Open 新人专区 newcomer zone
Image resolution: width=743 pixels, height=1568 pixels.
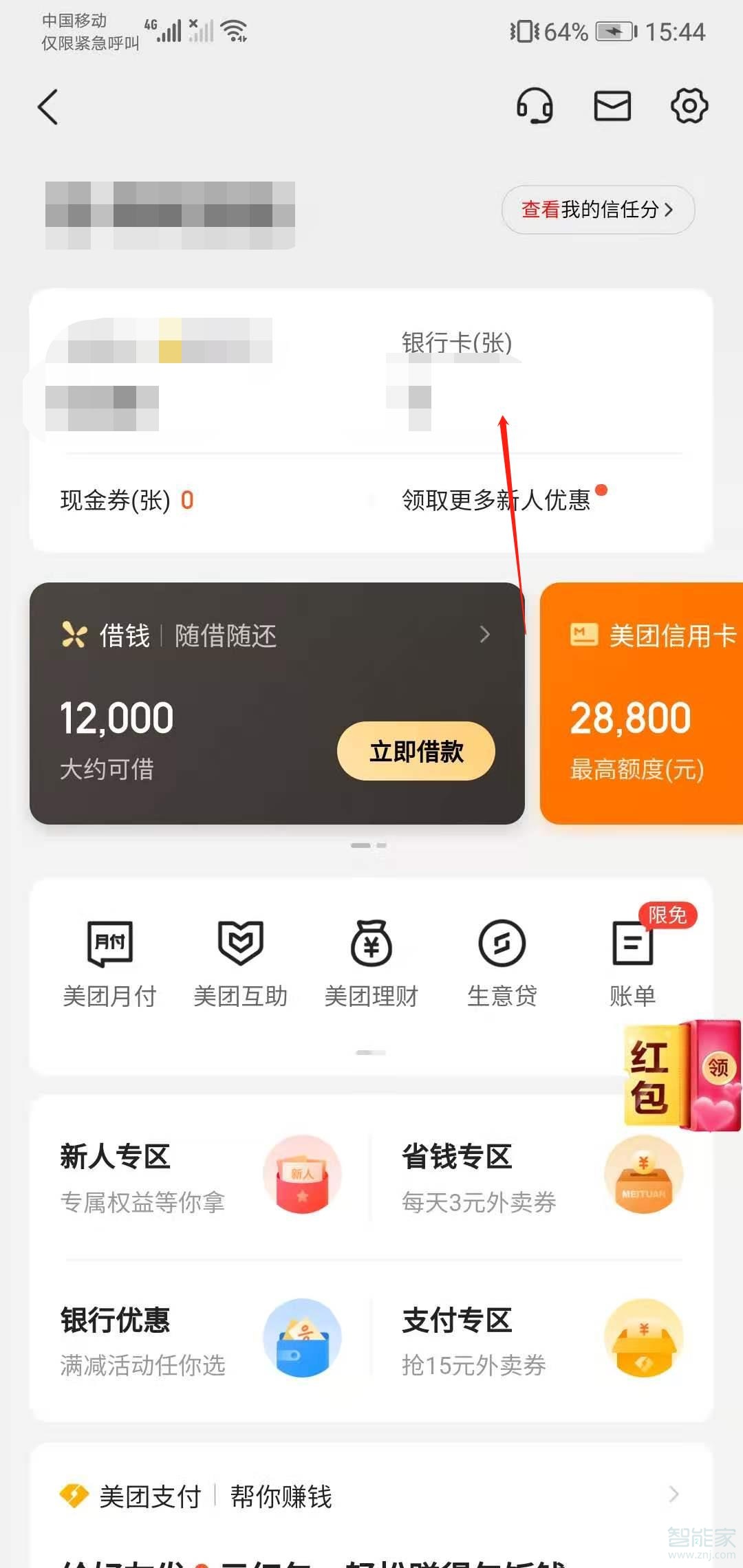(200, 1177)
